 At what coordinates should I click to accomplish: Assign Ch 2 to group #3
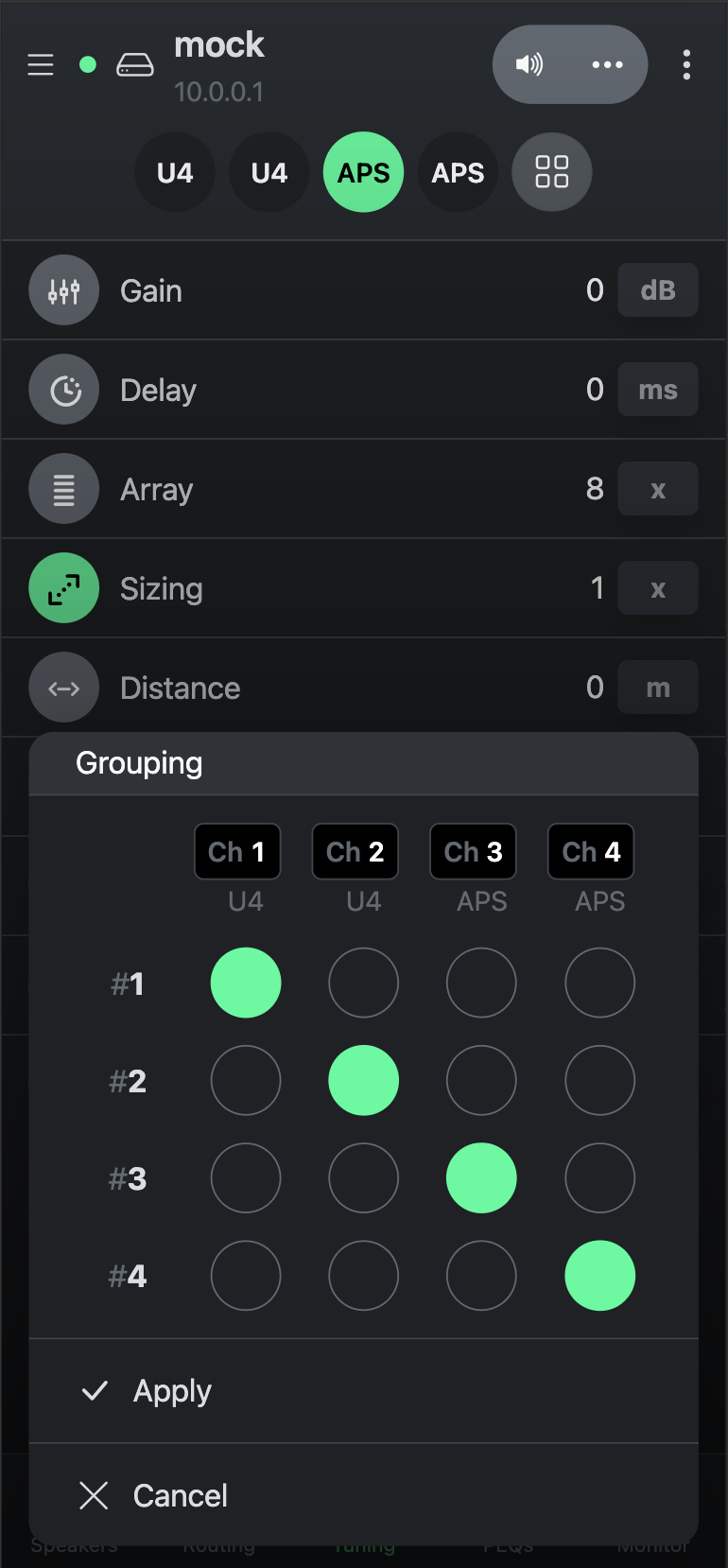tap(363, 1178)
